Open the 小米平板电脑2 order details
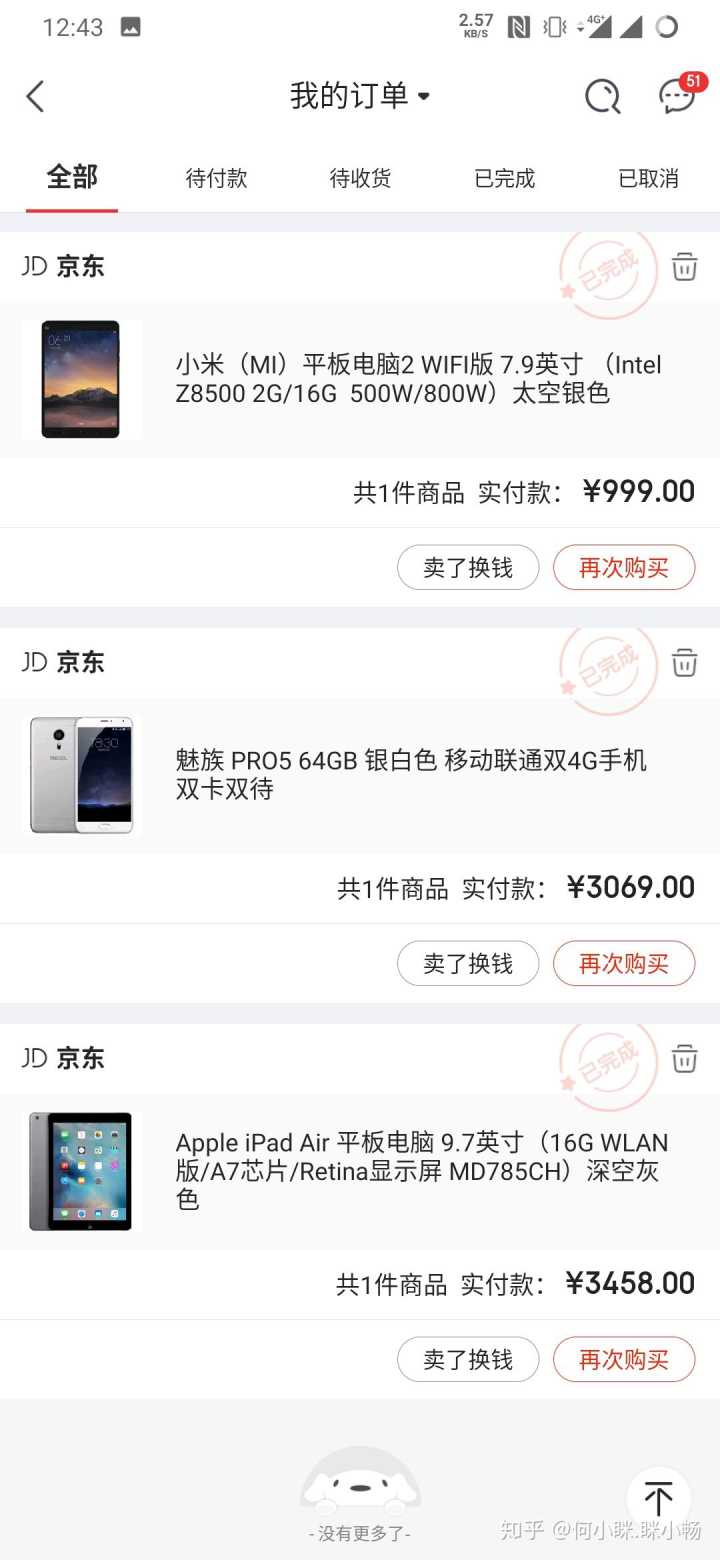The height and width of the screenshot is (1560, 720). pyautogui.click(x=418, y=380)
